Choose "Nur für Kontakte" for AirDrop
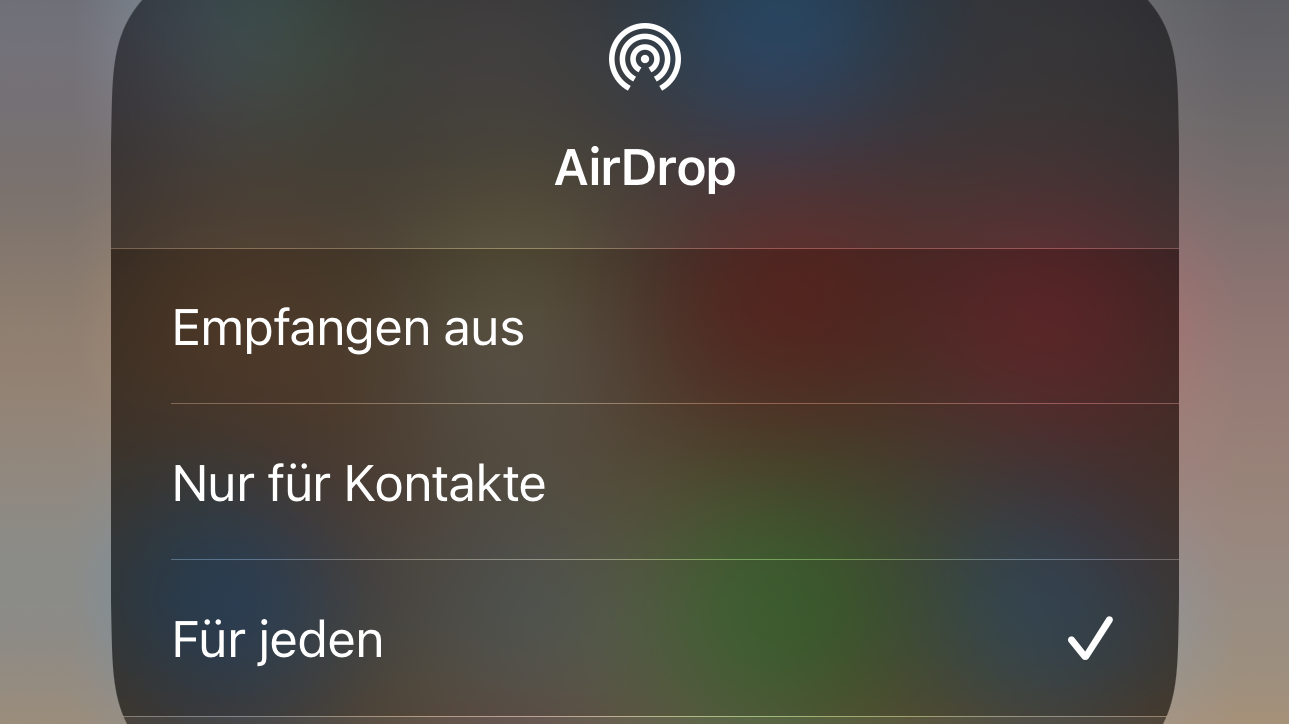Image resolution: width=1289 pixels, height=724 pixels. [359, 484]
